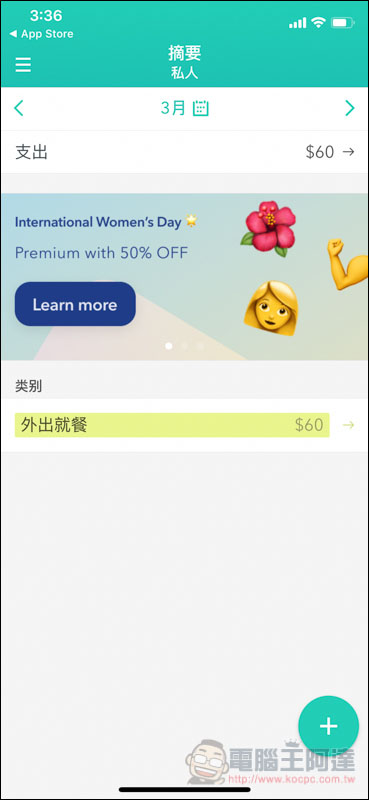
Task: Open the 外出就餐 category row
Action: click(184, 425)
